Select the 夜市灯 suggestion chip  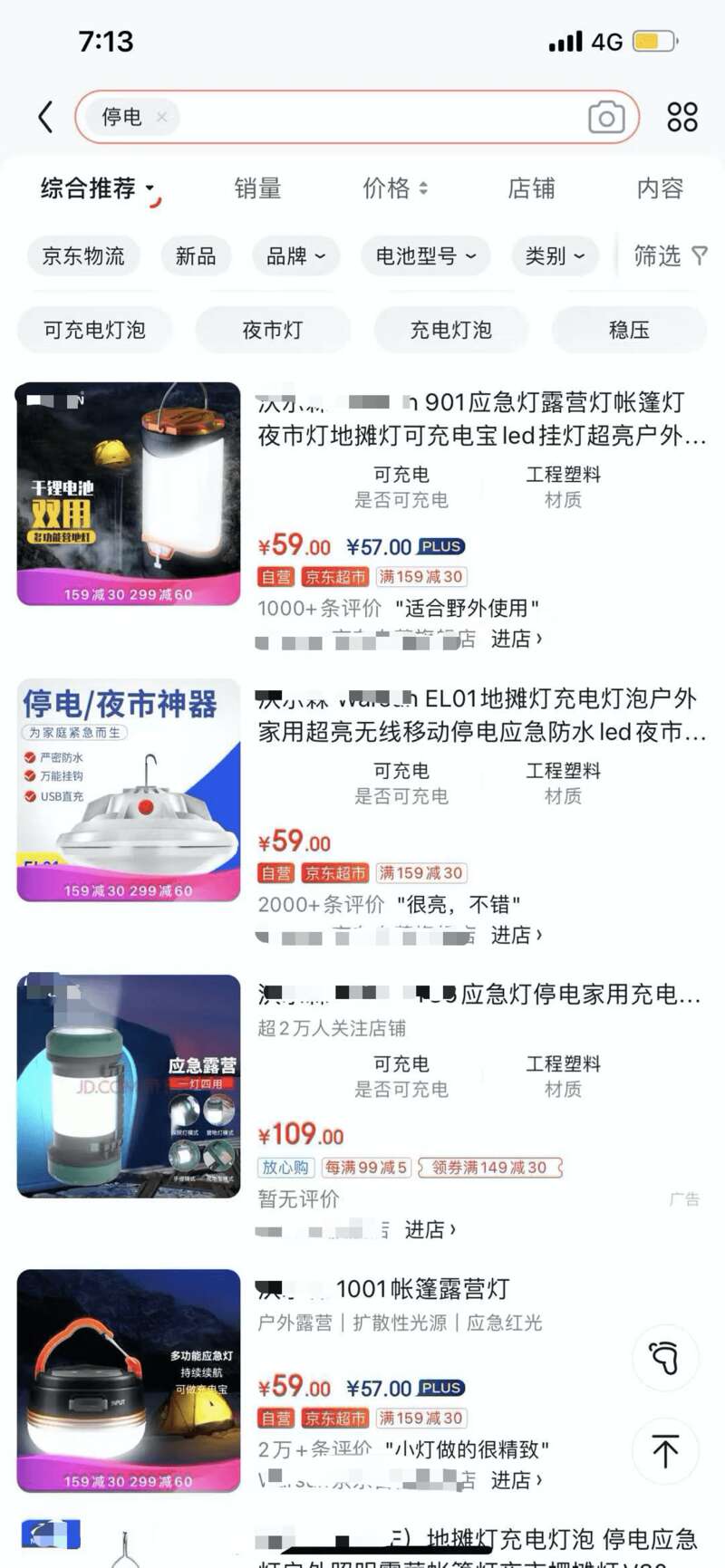click(272, 330)
